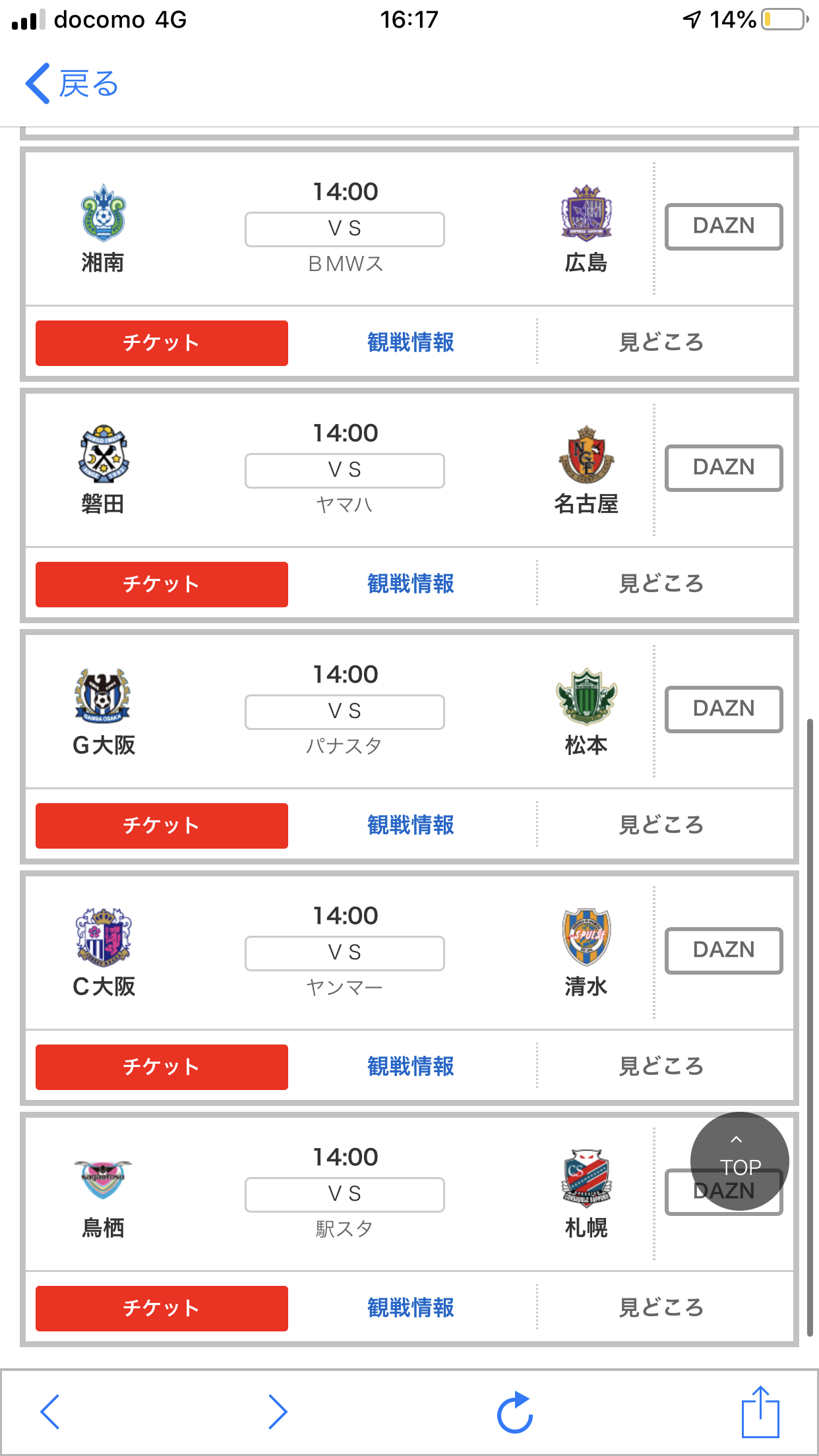Buy tickets for the G大阪 vs 松本 match
This screenshot has height=1456, width=819.
[x=162, y=826]
